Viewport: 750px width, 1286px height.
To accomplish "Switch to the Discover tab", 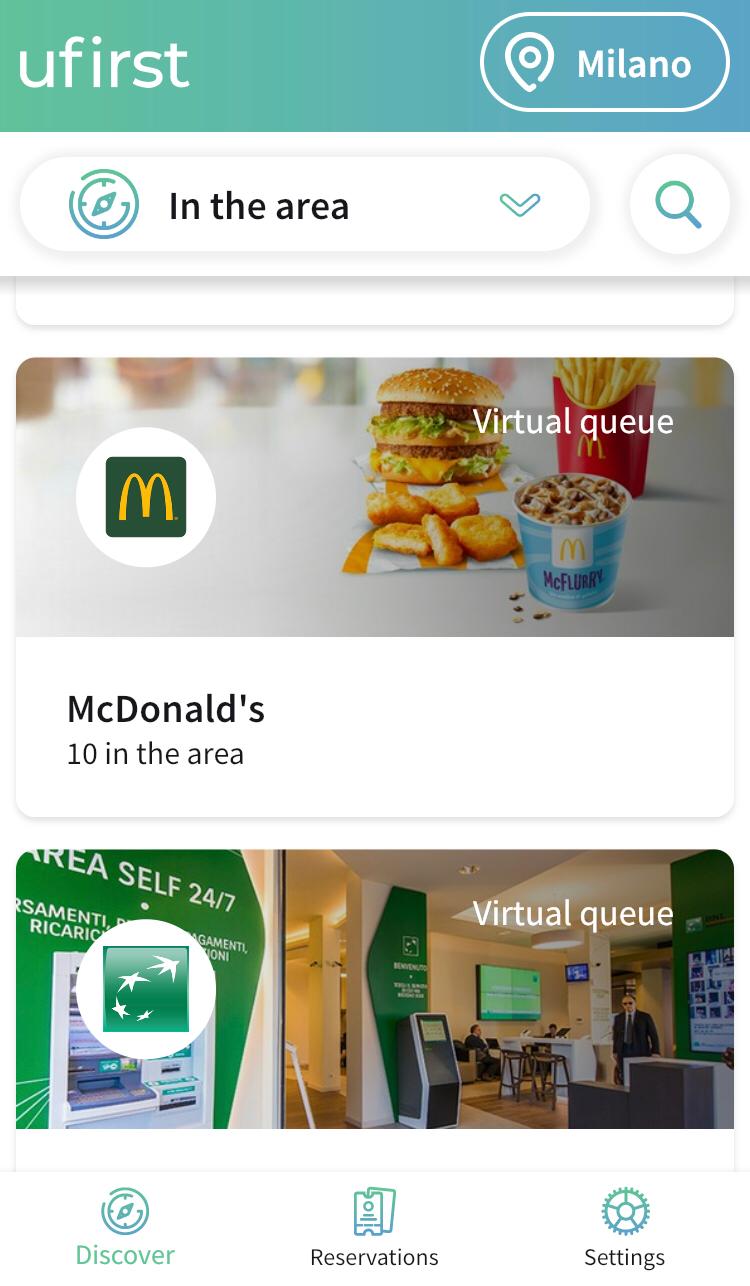I will (x=125, y=1228).
